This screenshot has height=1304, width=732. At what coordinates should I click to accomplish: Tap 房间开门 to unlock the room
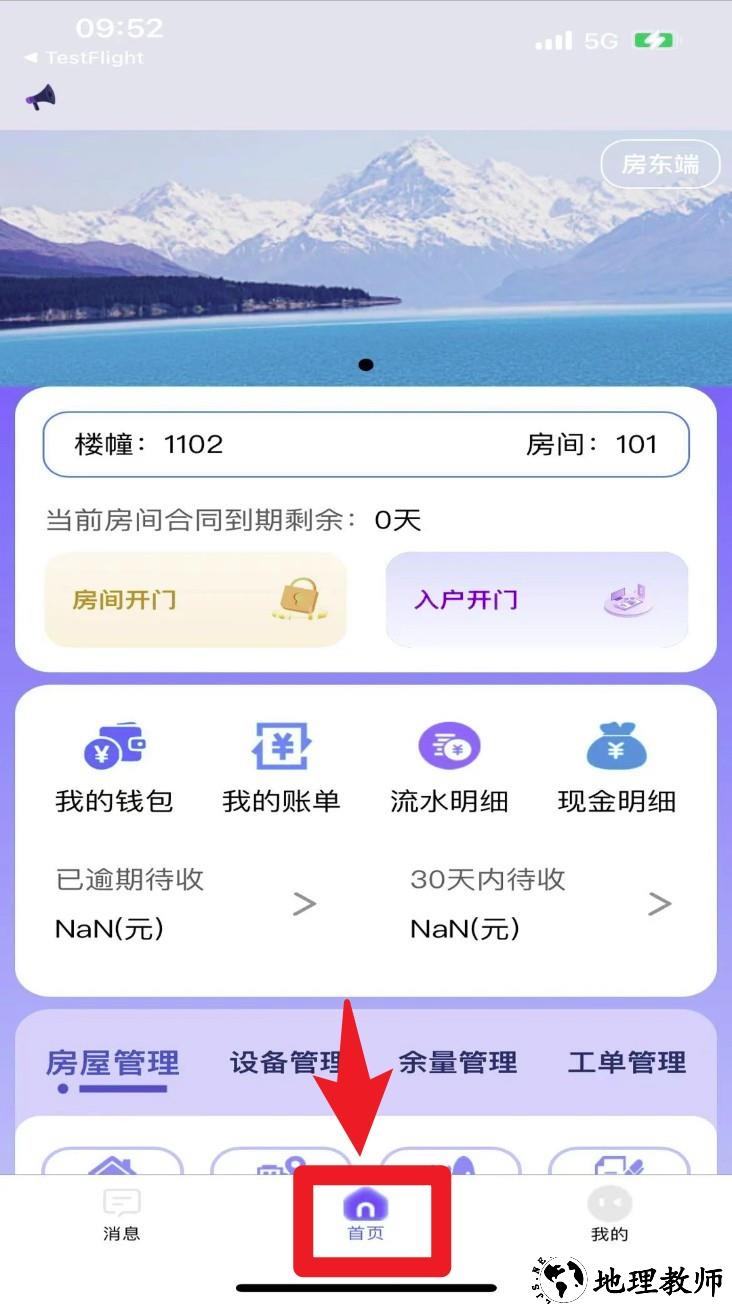coord(195,600)
